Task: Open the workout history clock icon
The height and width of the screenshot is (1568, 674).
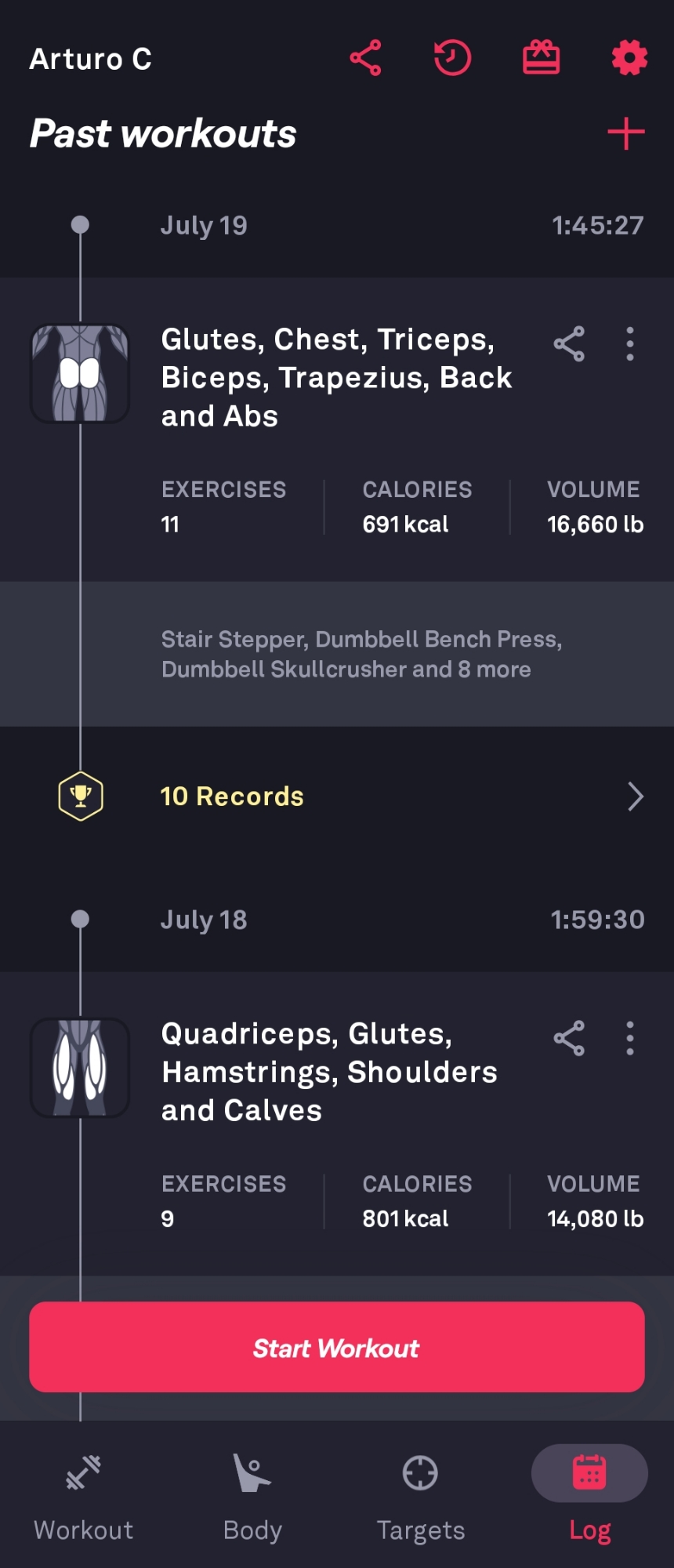Action: (452, 58)
